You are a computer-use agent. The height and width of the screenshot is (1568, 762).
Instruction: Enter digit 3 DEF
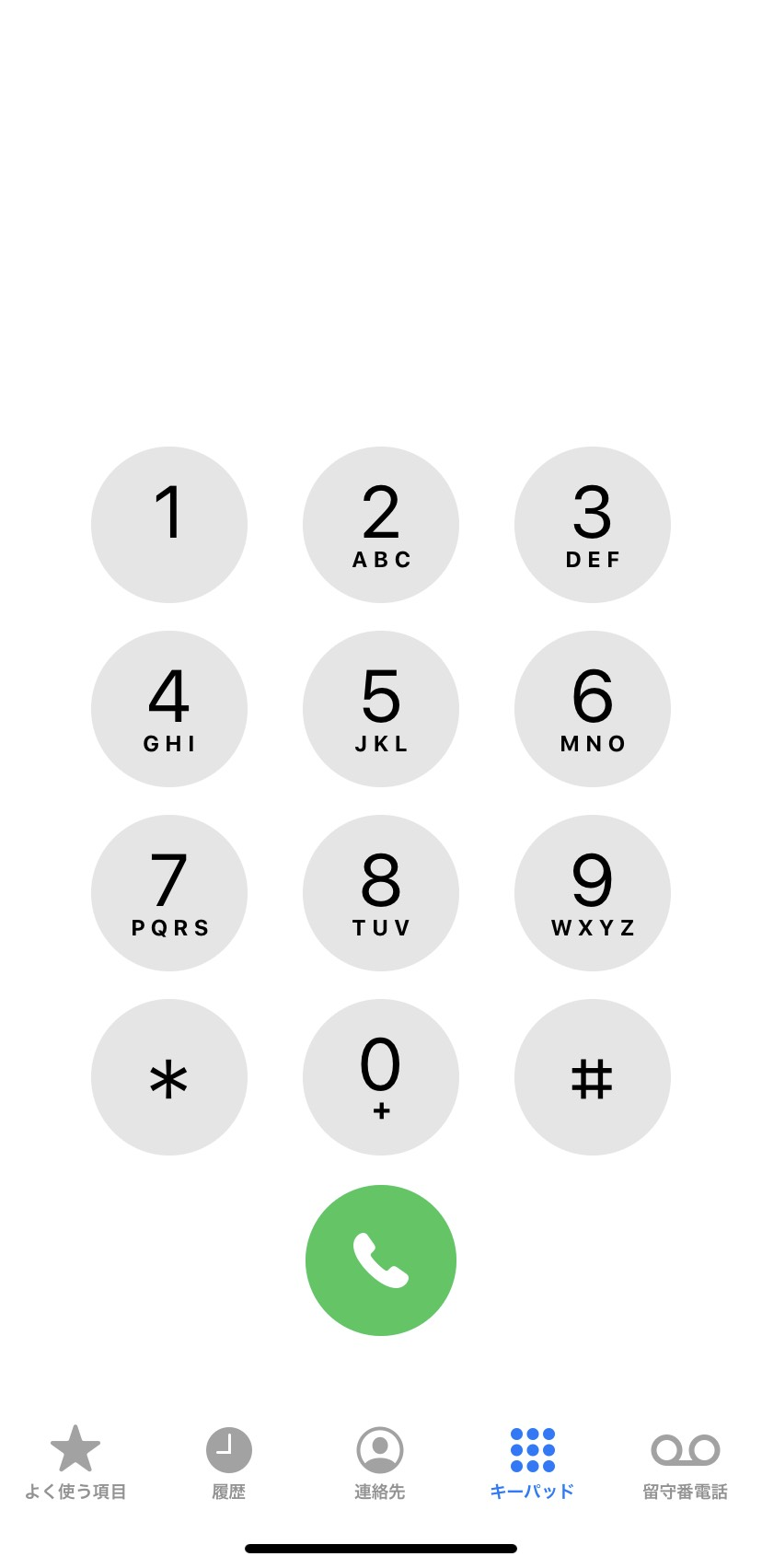click(x=593, y=525)
